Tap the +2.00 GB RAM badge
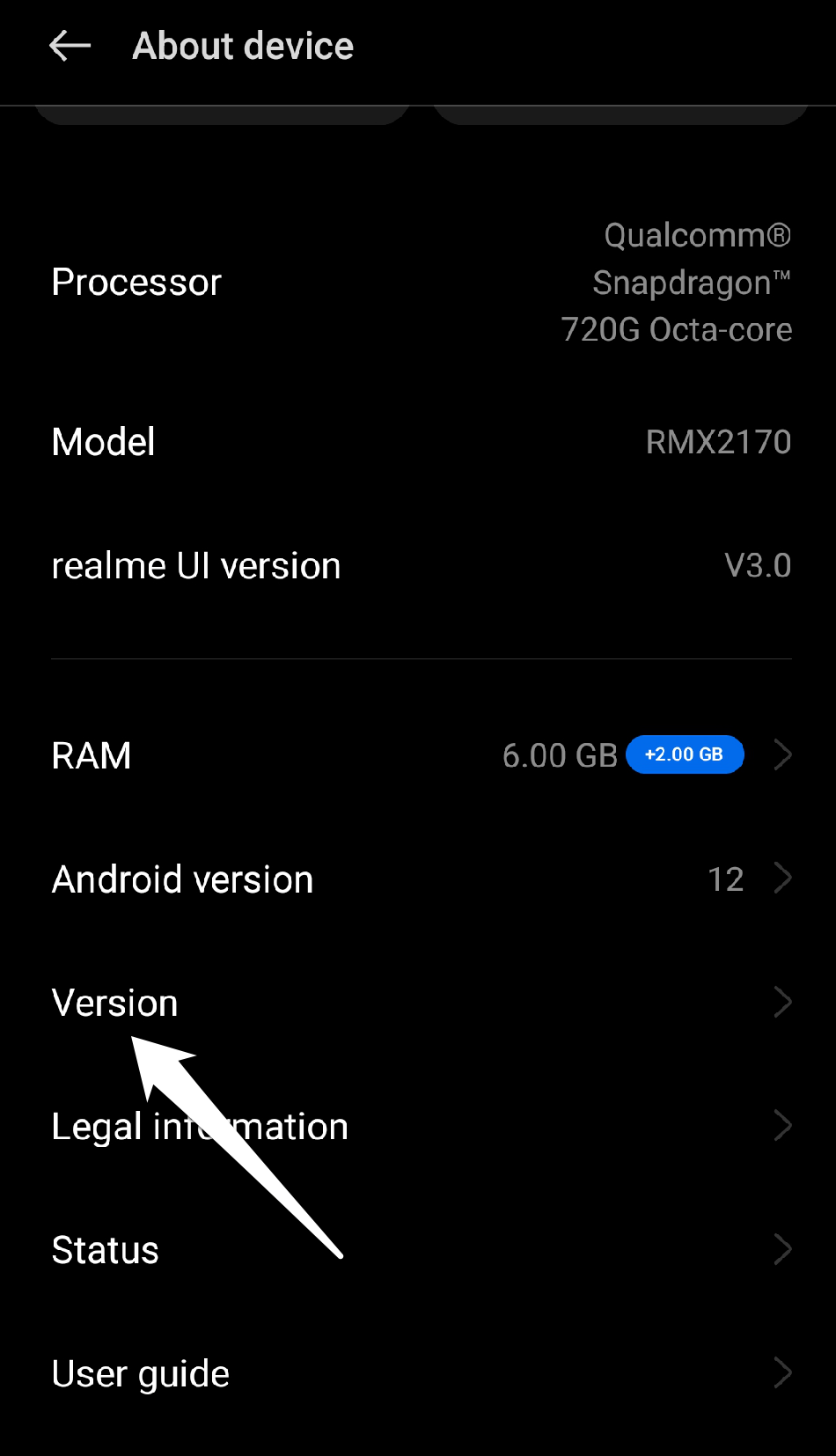The height and width of the screenshot is (1456, 836). pyautogui.click(x=684, y=754)
